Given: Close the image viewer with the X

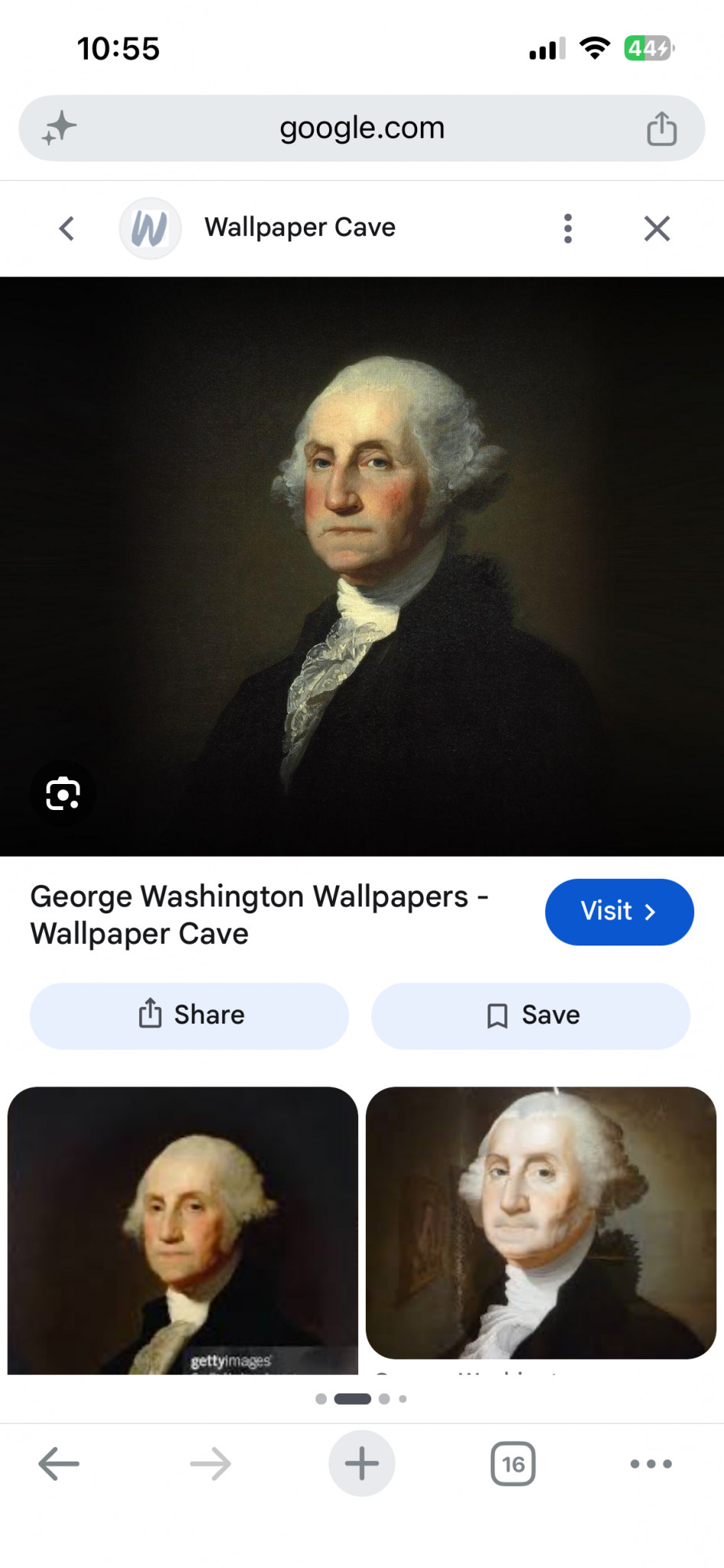Looking at the screenshot, I should click(657, 228).
